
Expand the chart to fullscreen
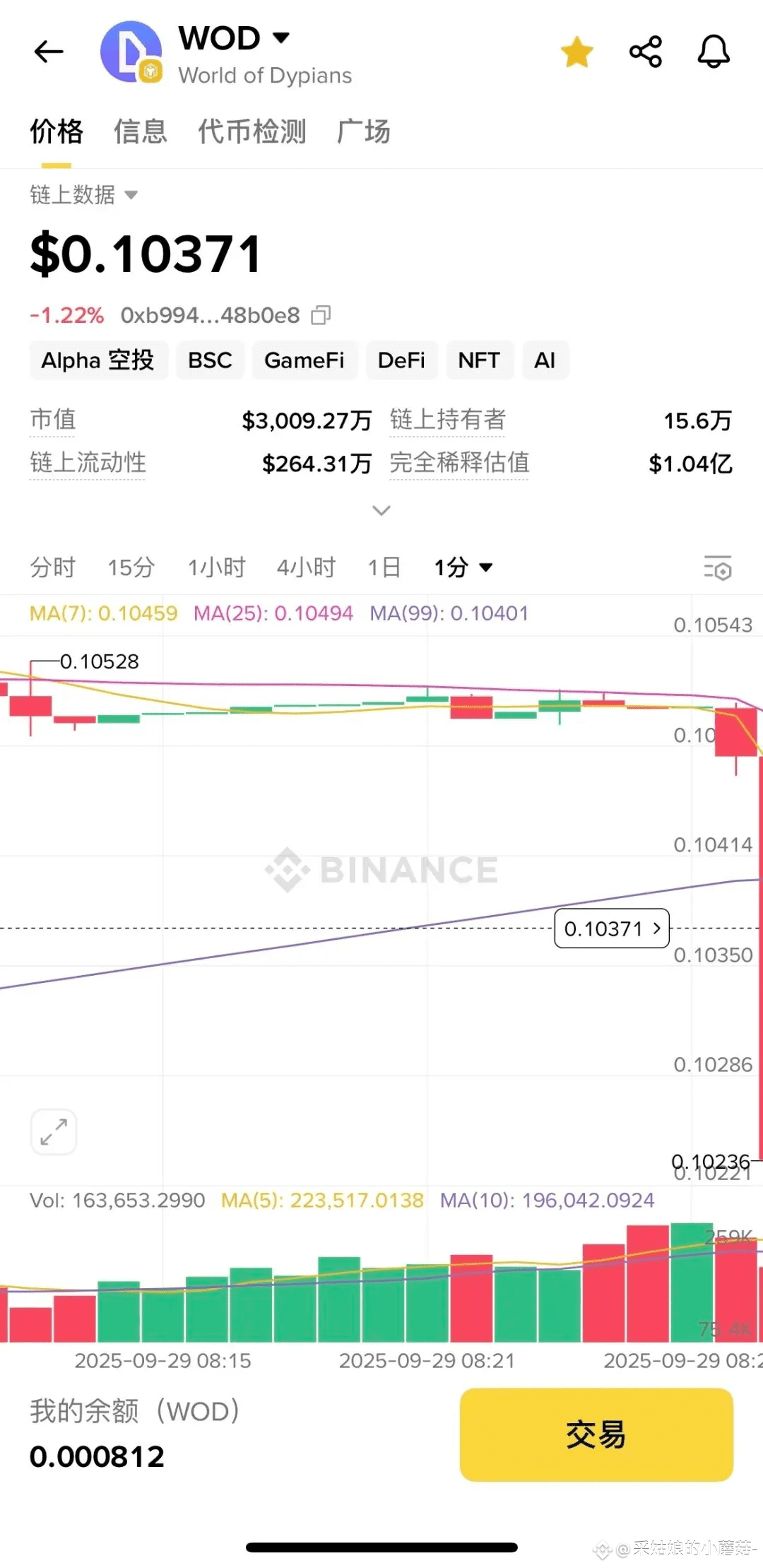click(x=54, y=1131)
